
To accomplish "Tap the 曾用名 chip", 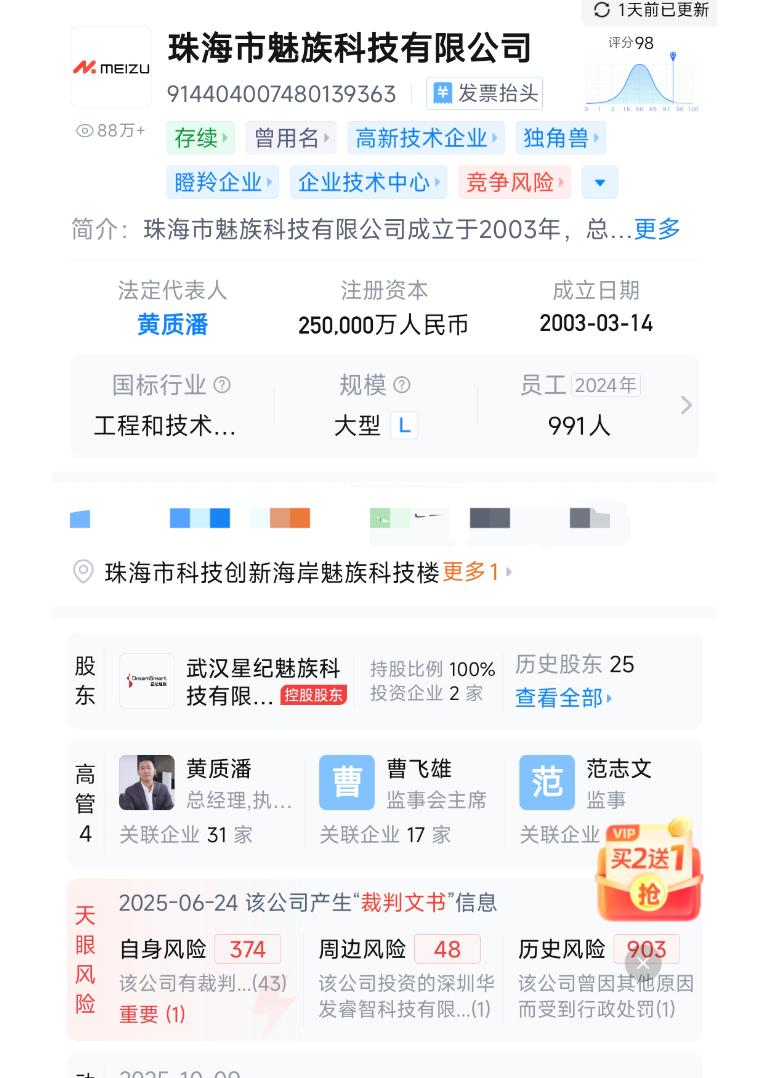I will tap(291, 138).
